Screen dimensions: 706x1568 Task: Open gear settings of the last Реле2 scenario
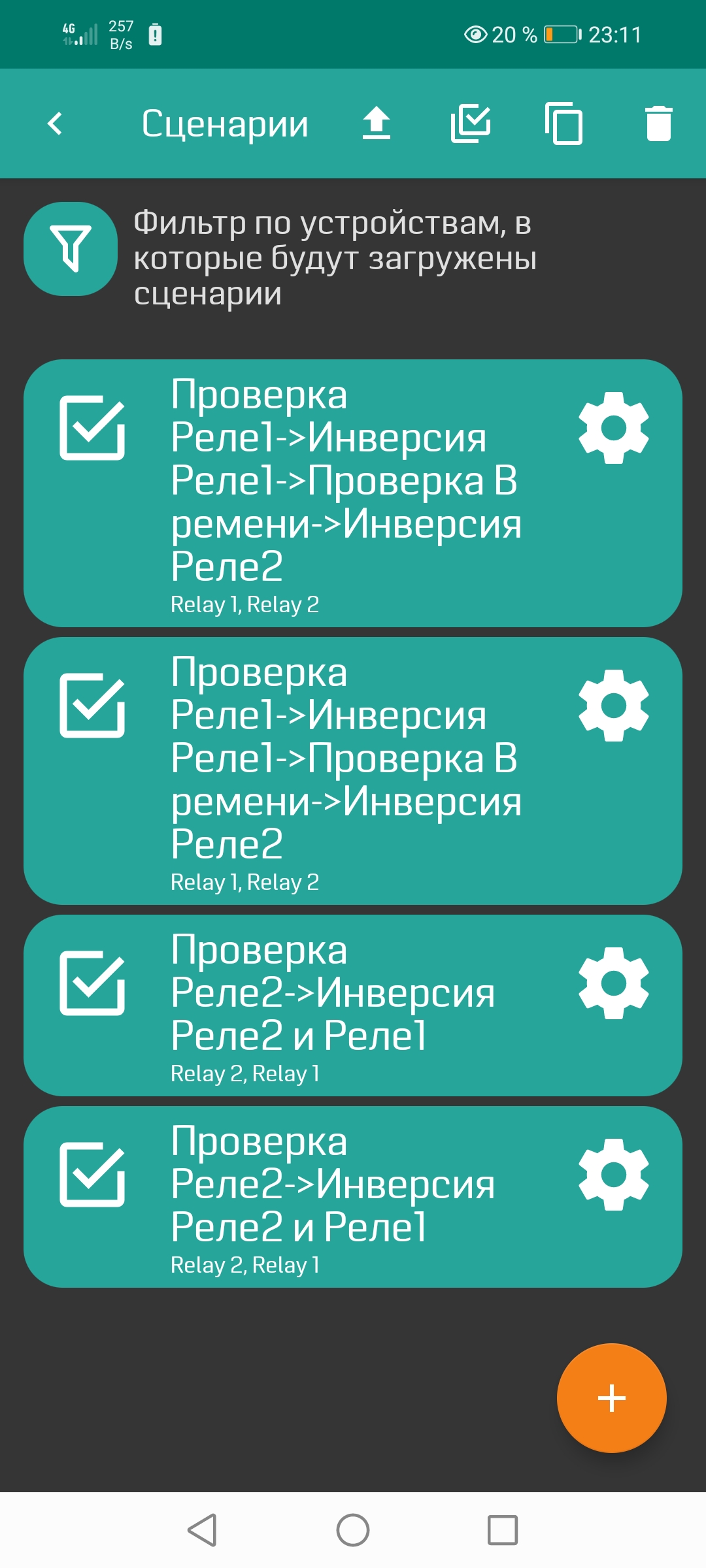614,1175
